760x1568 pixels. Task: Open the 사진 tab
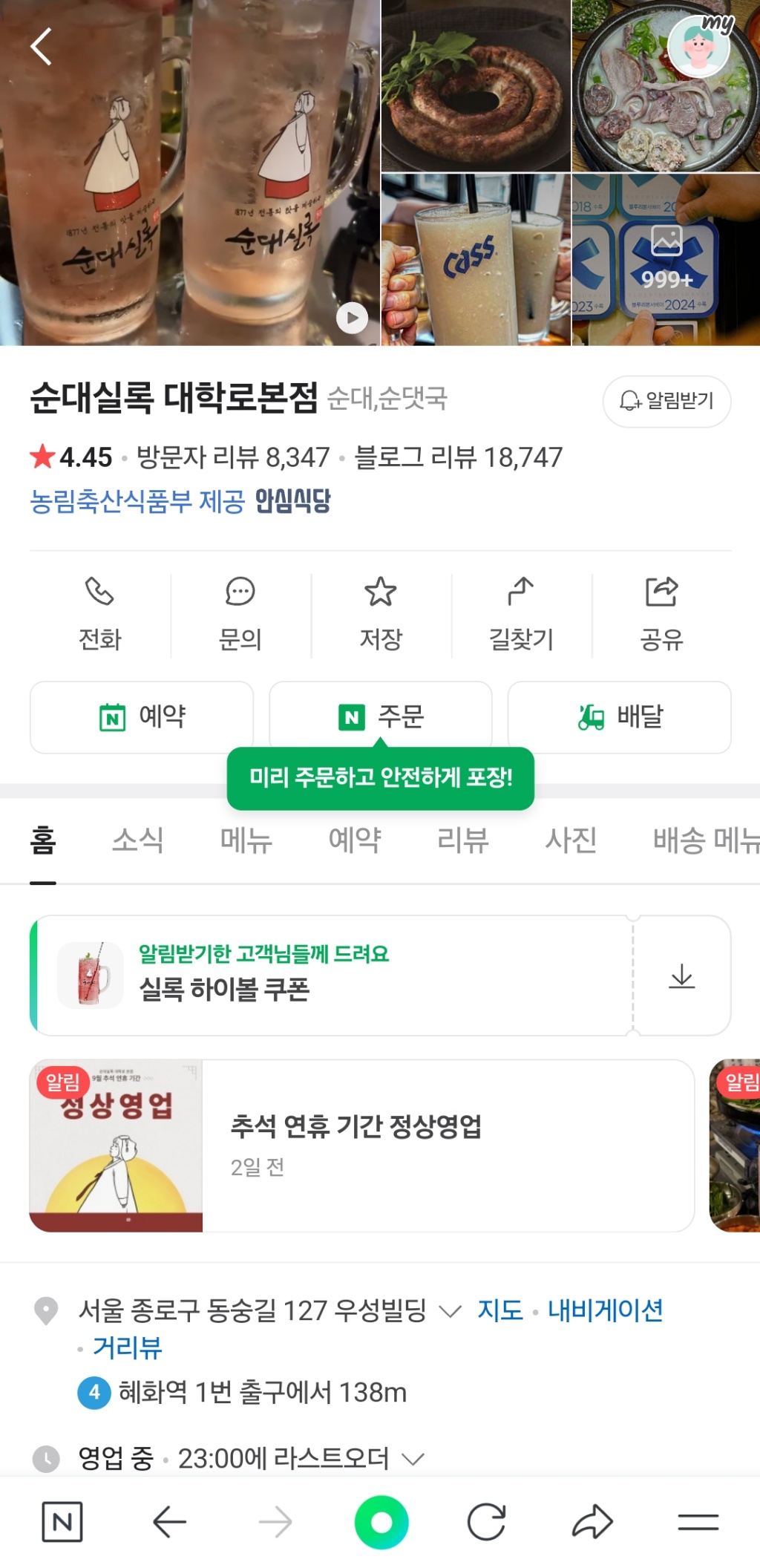(571, 840)
